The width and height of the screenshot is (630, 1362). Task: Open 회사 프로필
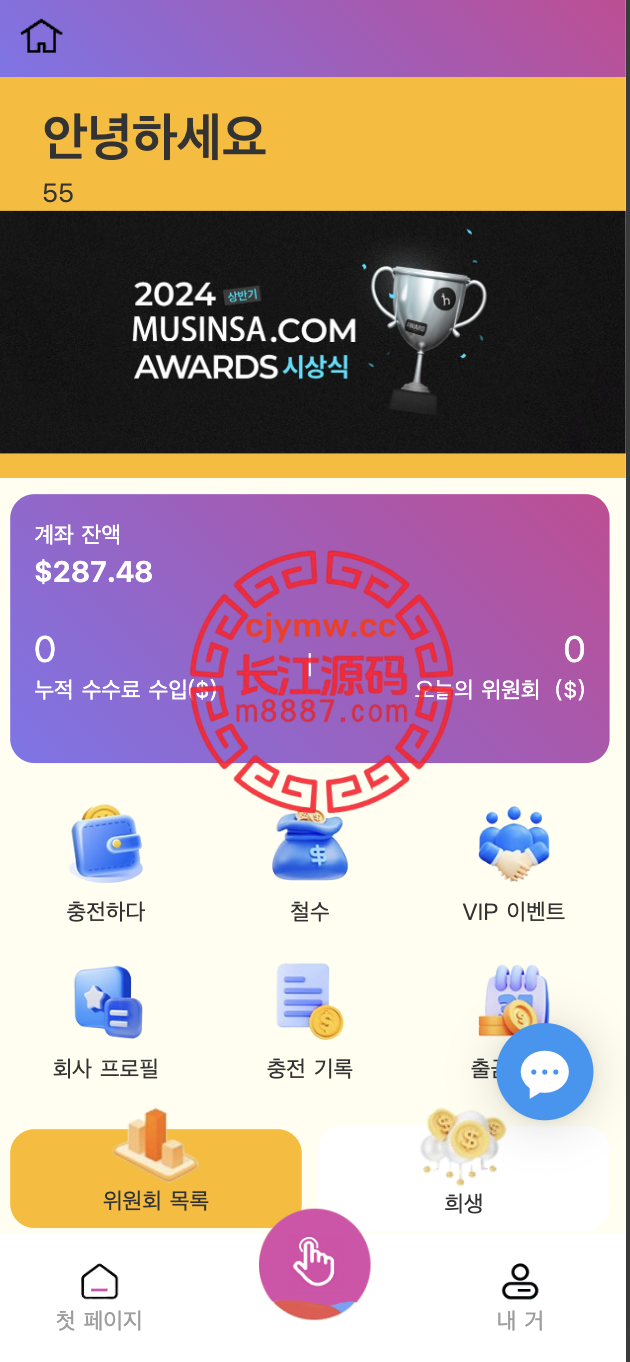point(106,1020)
